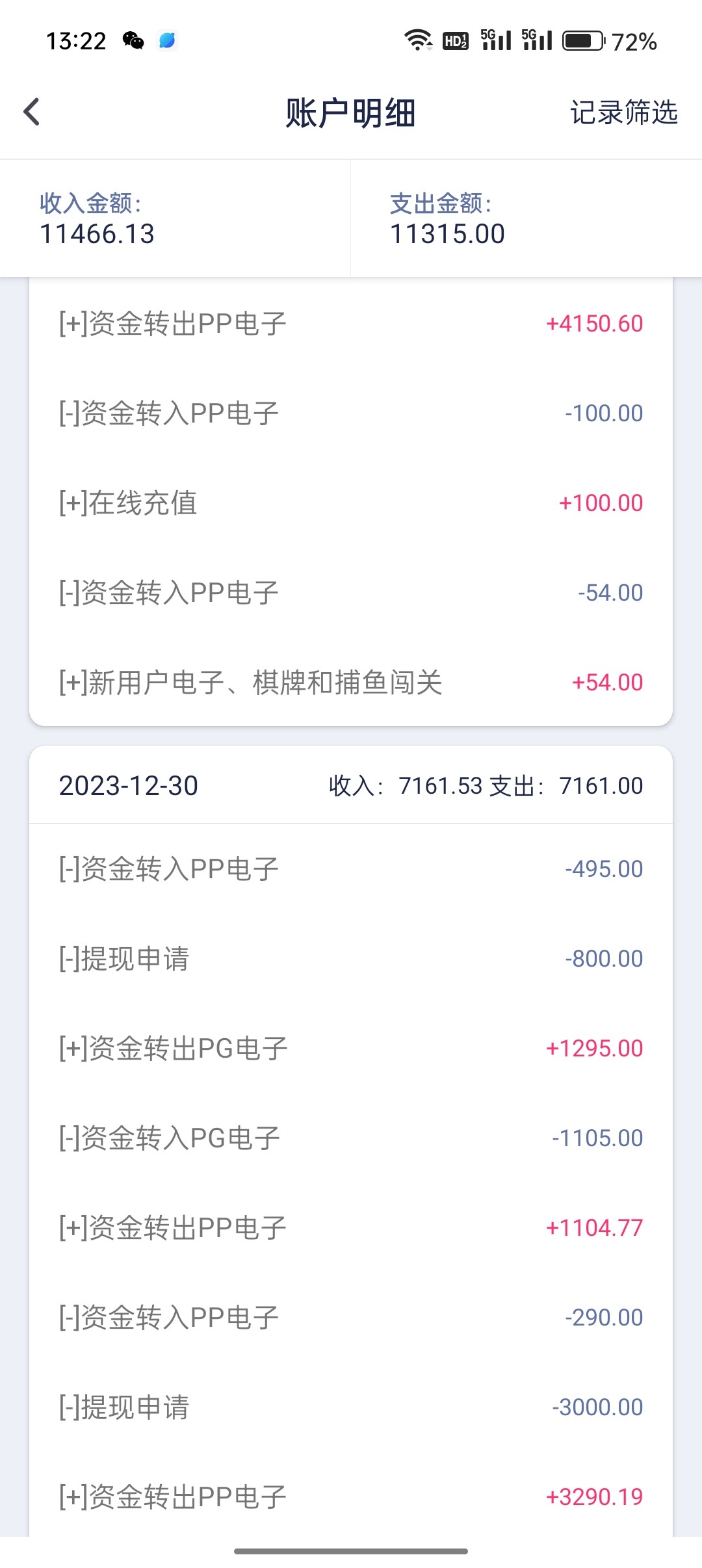Tap the HD icon in status bar
Viewport: 702px width, 1568px height.
pyautogui.click(x=456, y=41)
